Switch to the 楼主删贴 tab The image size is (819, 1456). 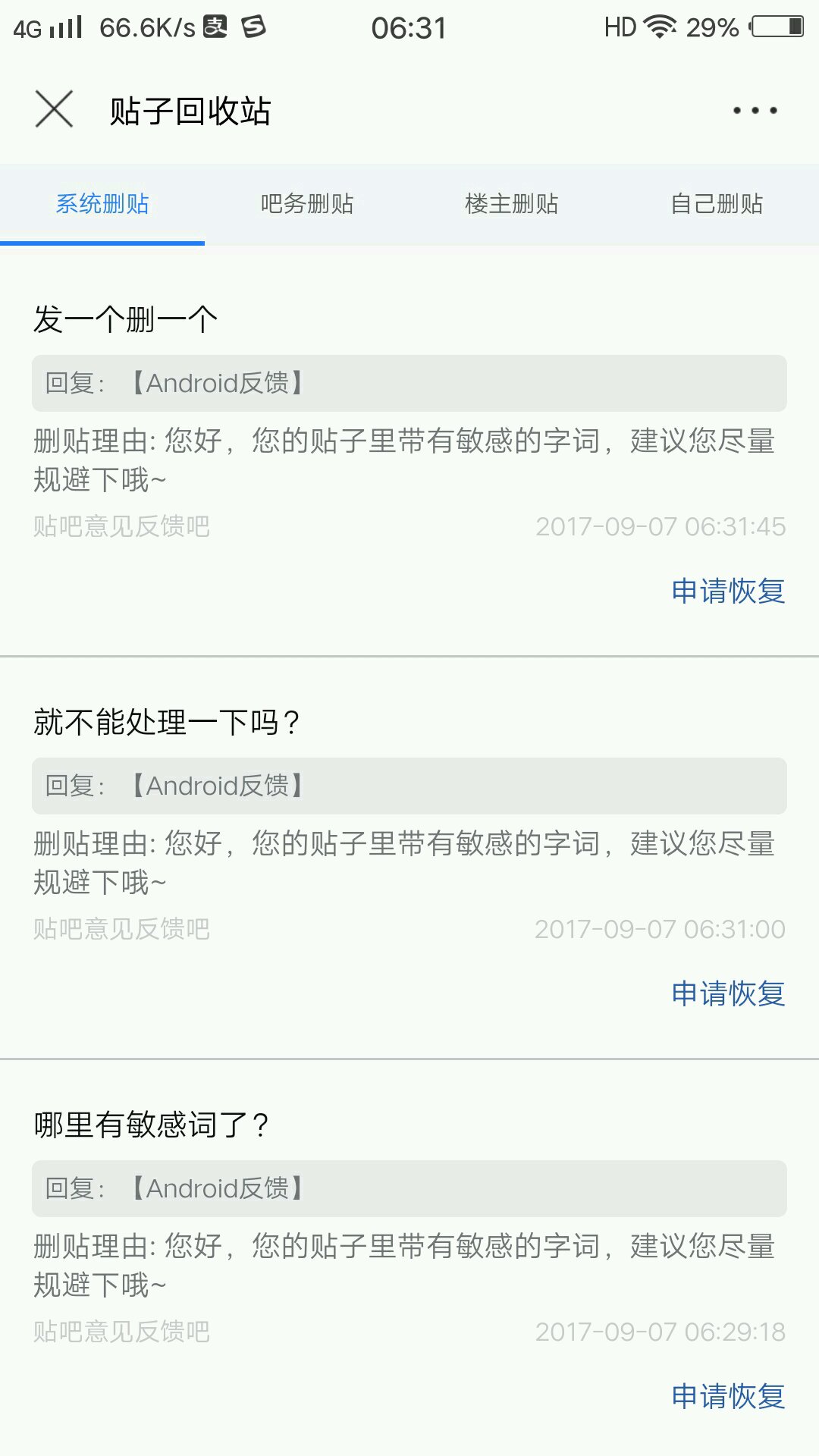[512, 204]
